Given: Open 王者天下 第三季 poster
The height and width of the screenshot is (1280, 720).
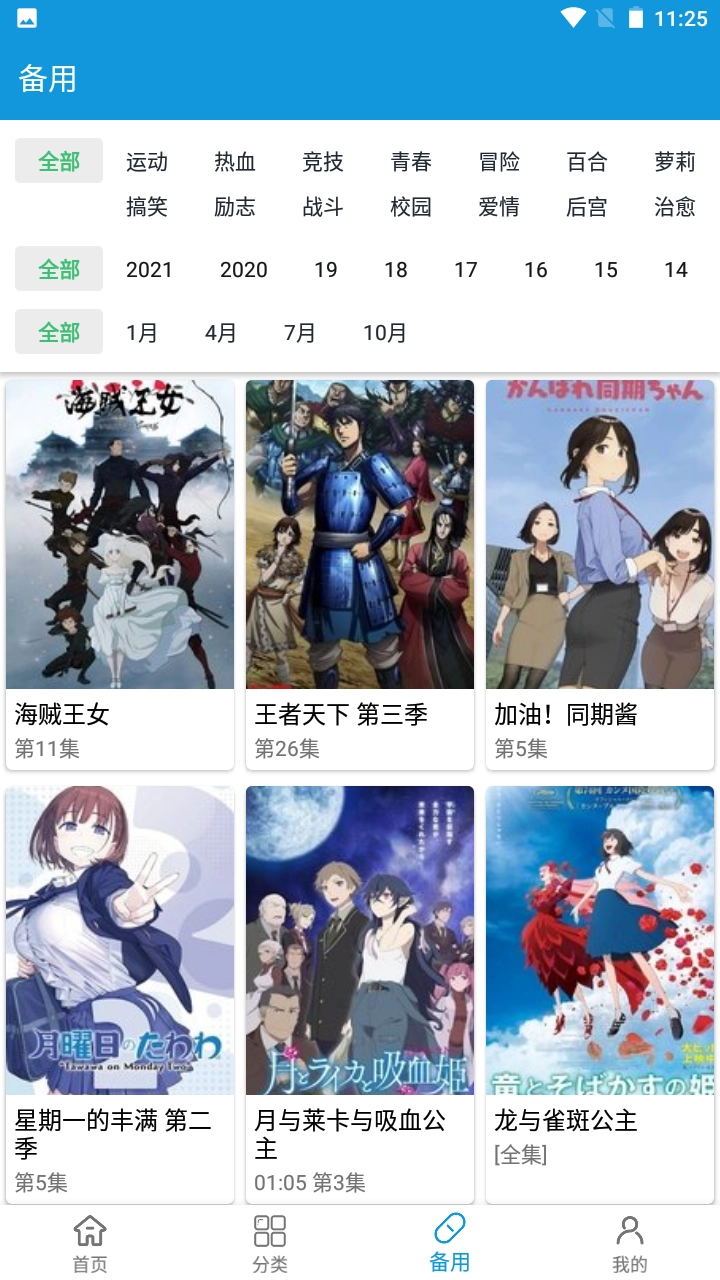Looking at the screenshot, I should [x=359, y=533].
